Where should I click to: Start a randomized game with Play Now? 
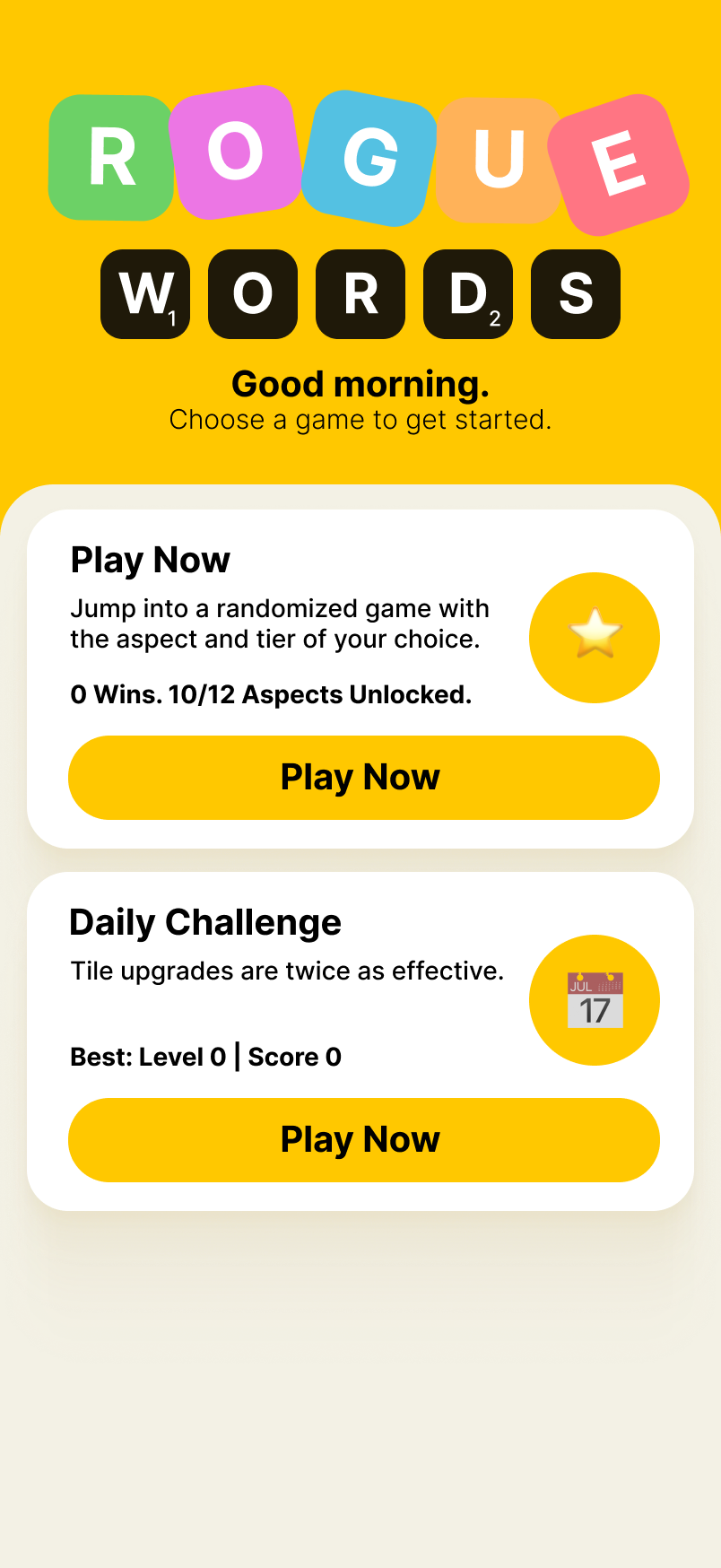[363, 777]
